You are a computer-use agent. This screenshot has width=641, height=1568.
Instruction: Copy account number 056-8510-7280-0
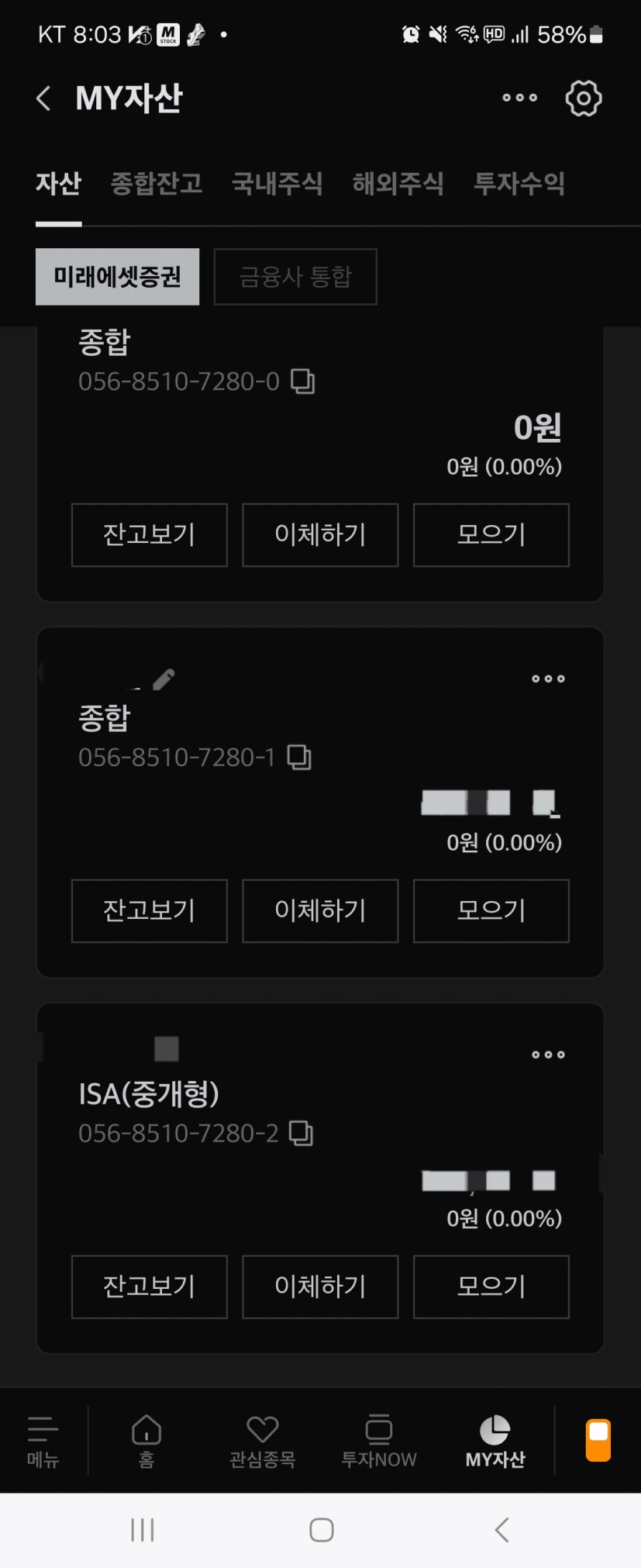302,382
